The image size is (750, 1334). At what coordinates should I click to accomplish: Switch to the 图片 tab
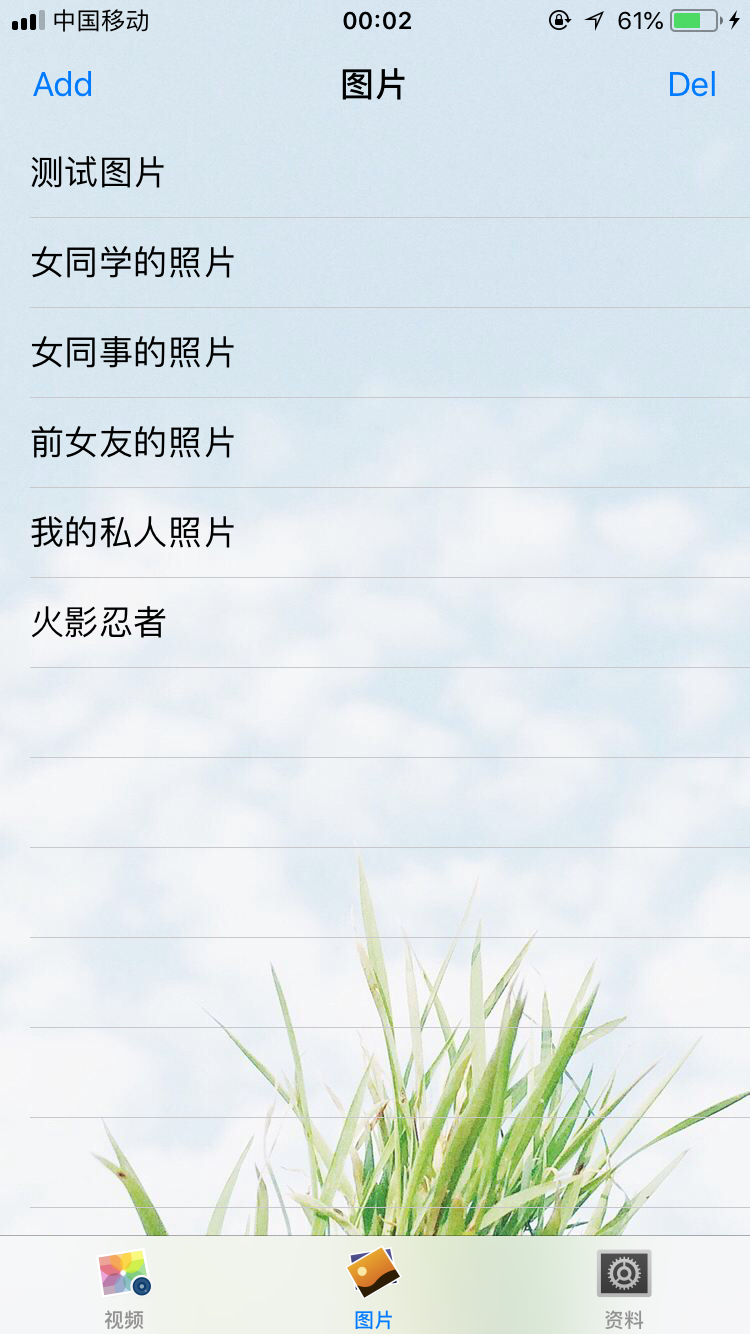[x=374, y=1288]
